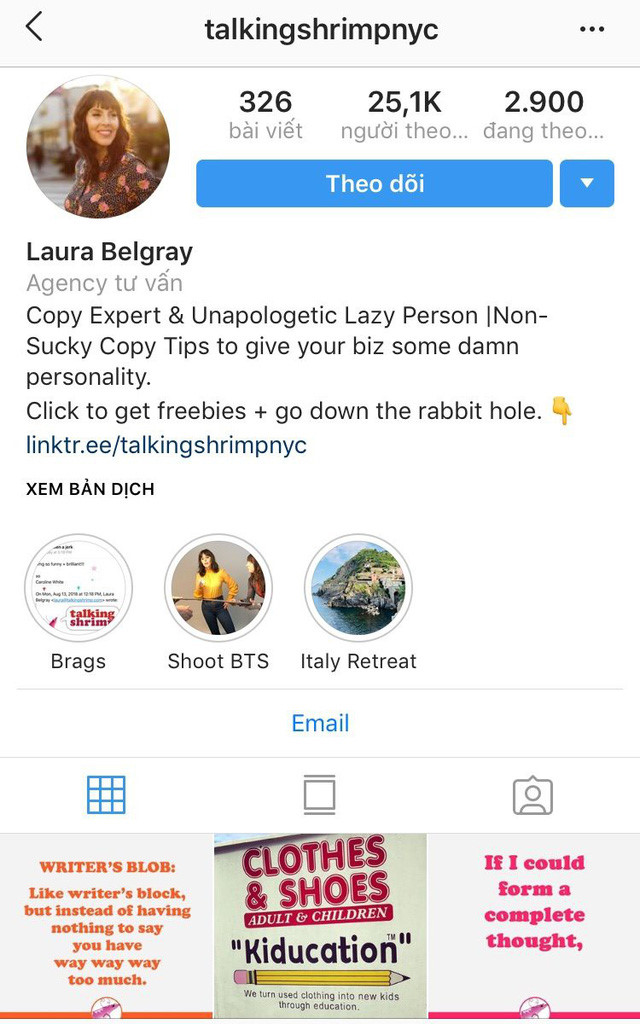
Task: Expand suggested accounts dropdown arrow
Action: tap(587, 184)
